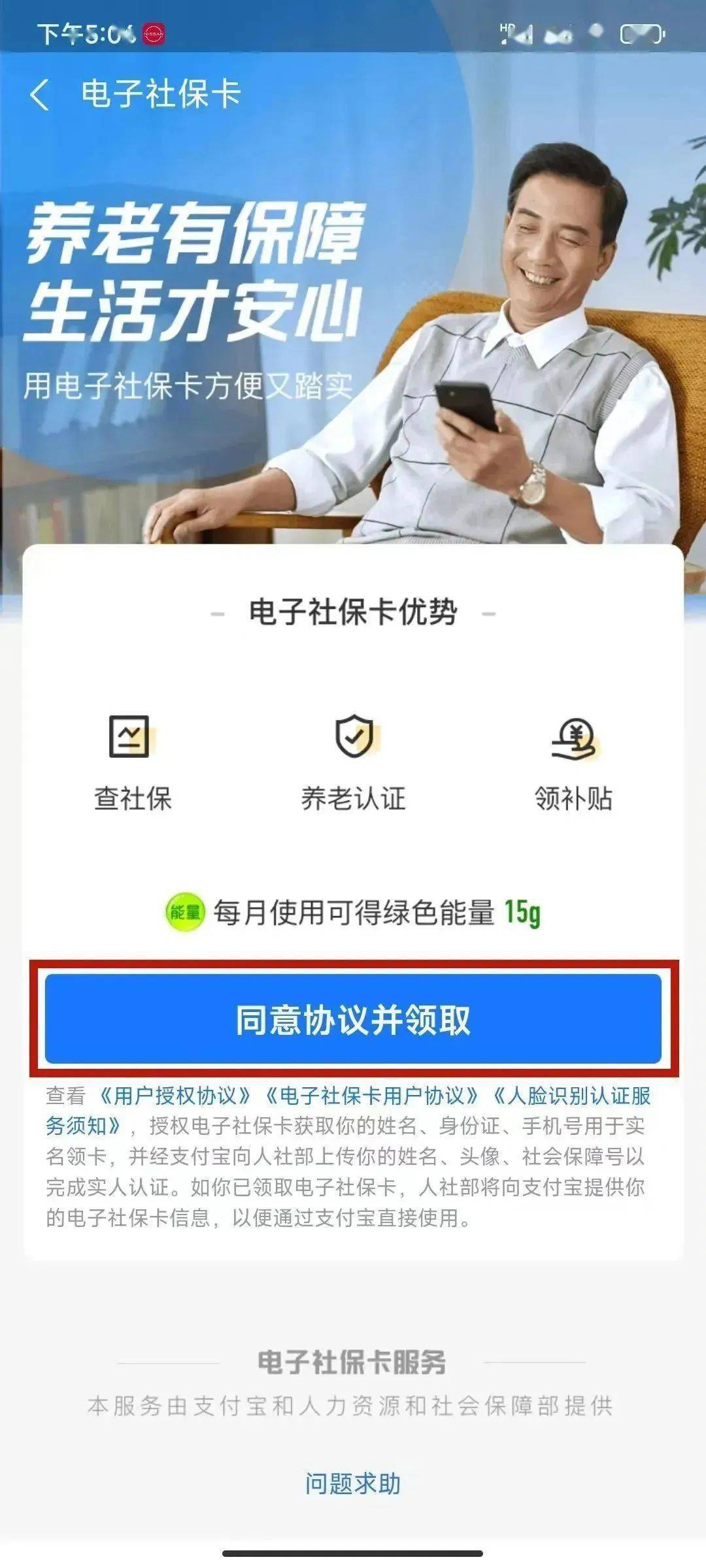Viewport: 706px width, 1568px height.
Task: Tap the 电子社保卡 page title
Action: click(160, 91)
